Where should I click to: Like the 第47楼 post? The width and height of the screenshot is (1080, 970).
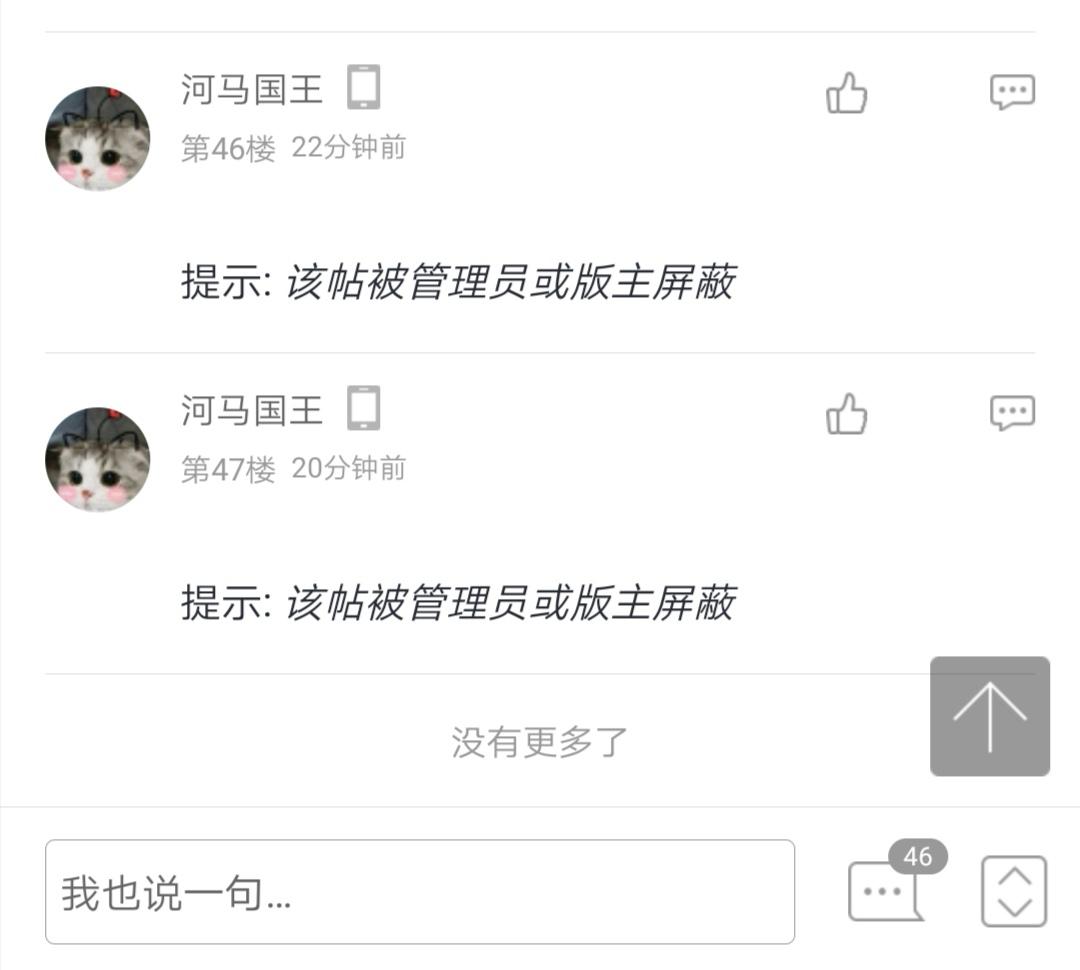point(846,414)
